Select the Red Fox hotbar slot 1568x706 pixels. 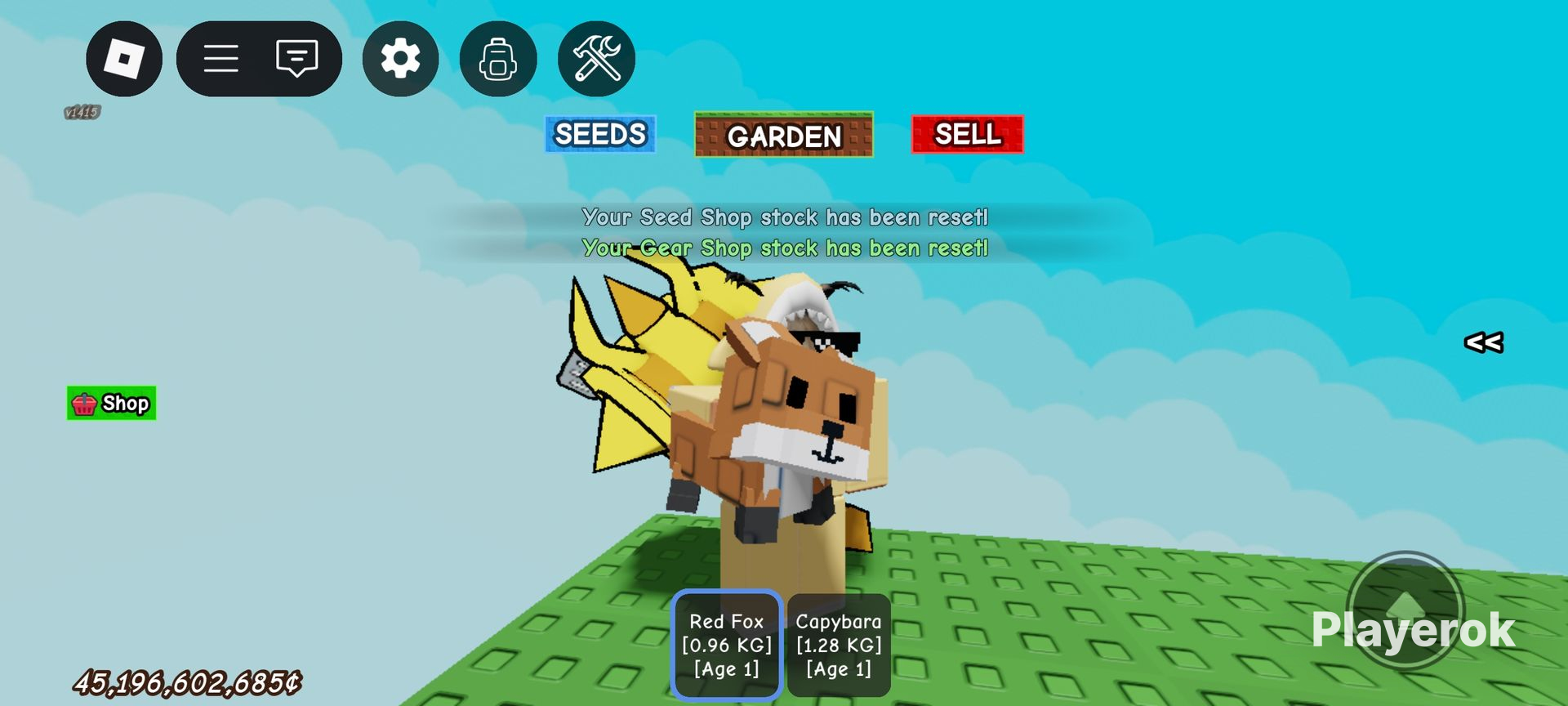[727, 645]
